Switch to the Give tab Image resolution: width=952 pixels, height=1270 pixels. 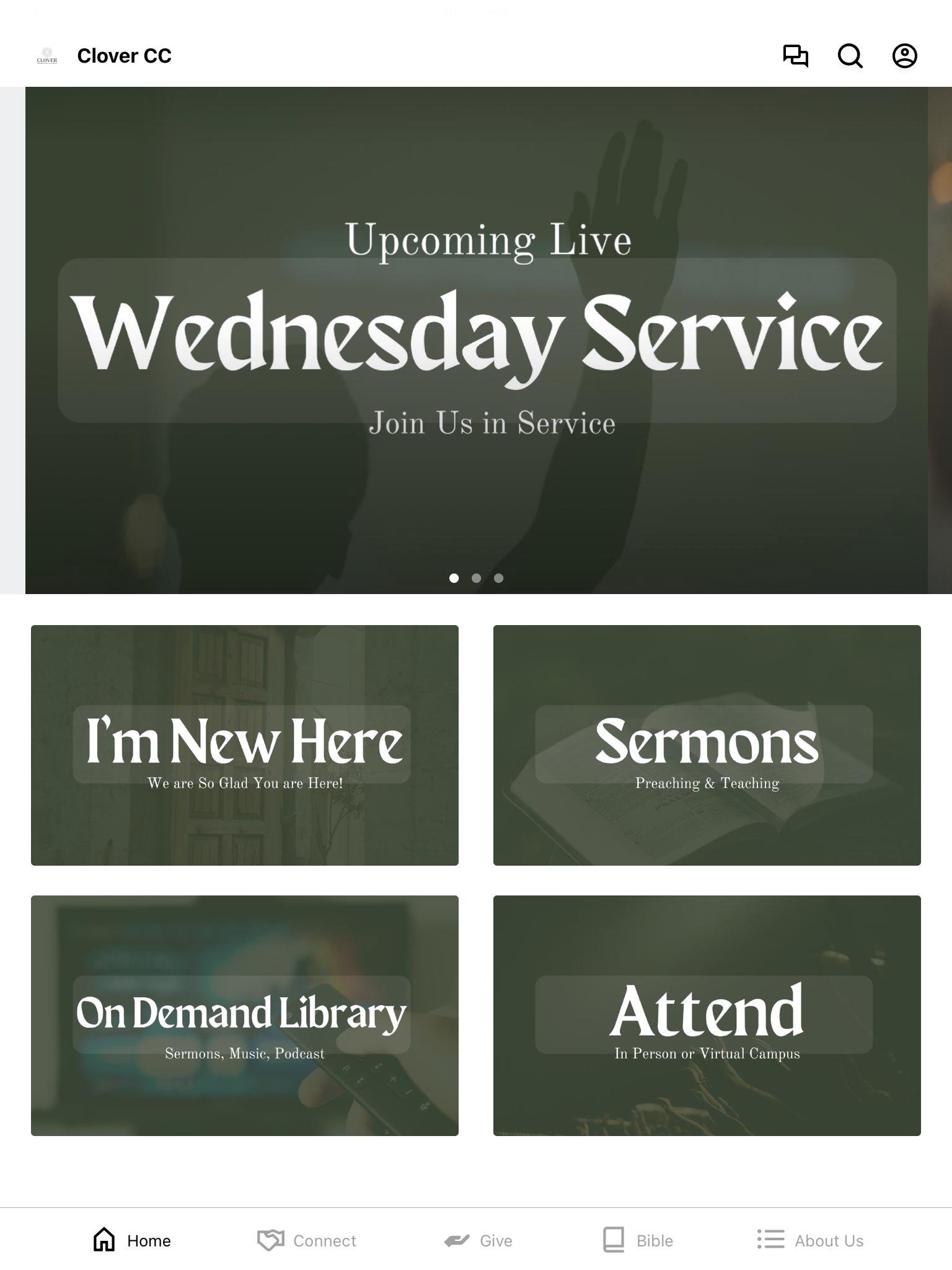pyautogui.click(x=478, y=1240)
